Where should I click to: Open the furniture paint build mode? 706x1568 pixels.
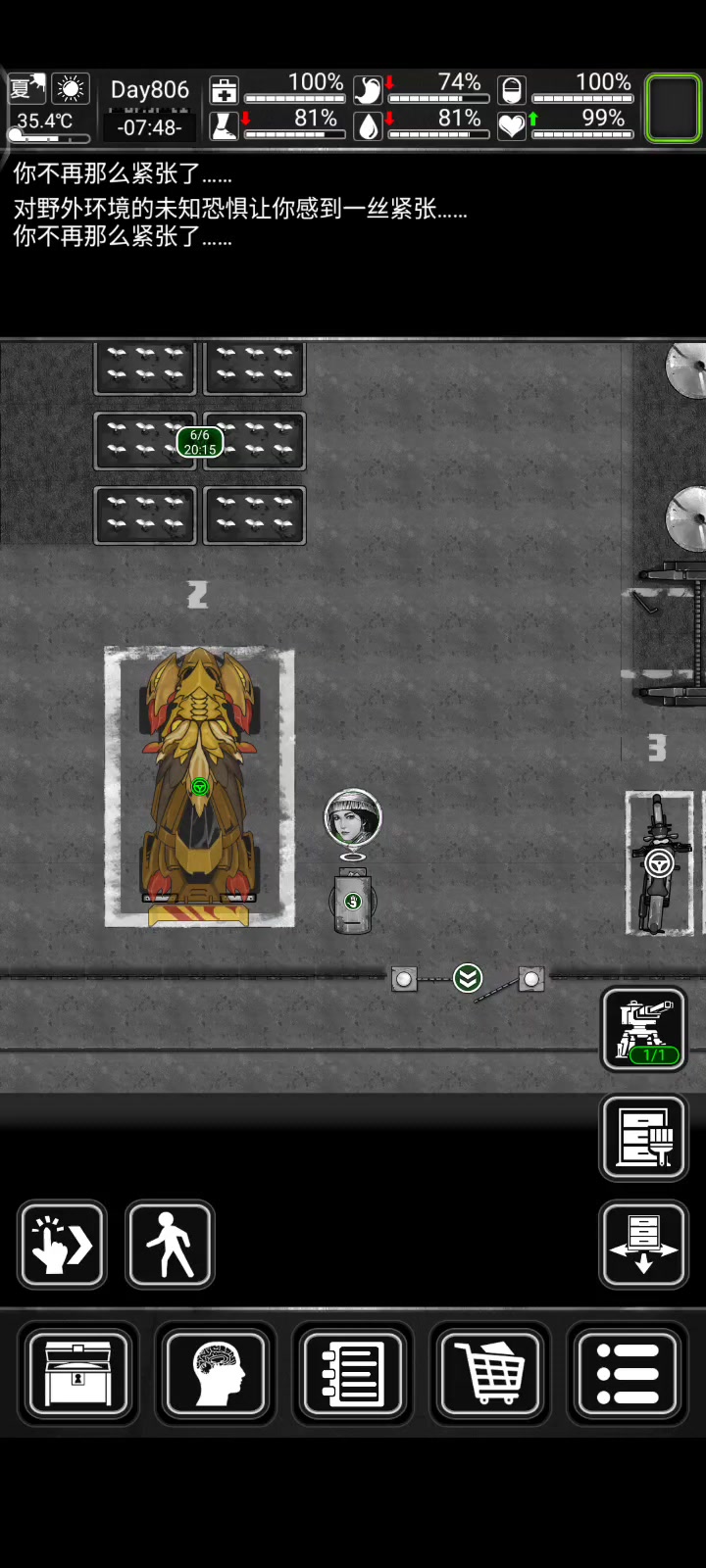[x=644, y=1137]
